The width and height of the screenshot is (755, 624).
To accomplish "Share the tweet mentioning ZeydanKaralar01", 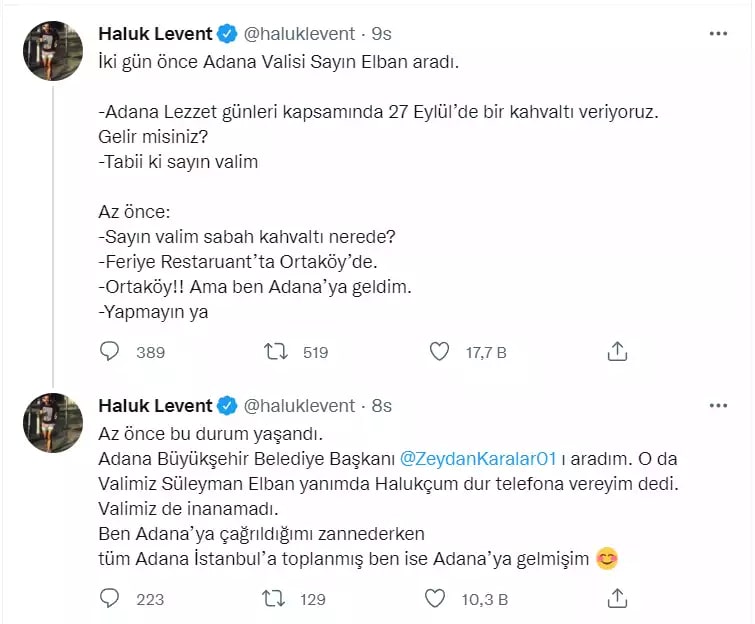I will tap(618, 598).
